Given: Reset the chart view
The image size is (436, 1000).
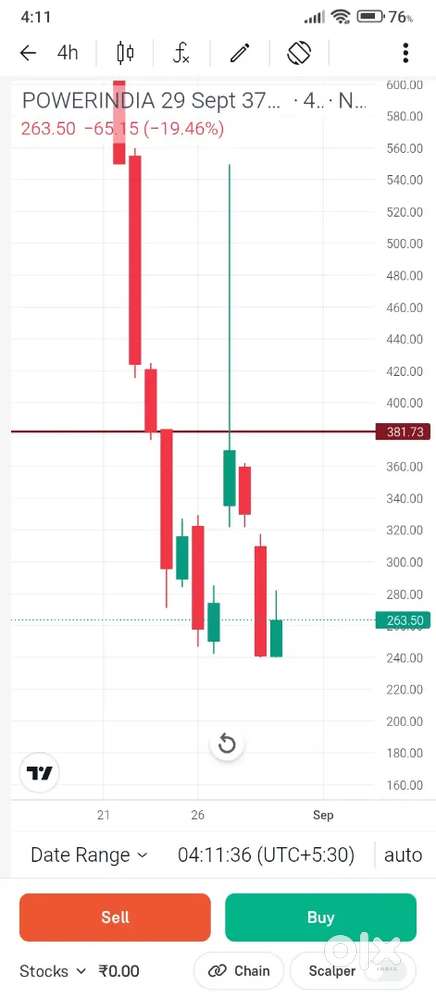Looking at the screenshot, I should [227, 744].
